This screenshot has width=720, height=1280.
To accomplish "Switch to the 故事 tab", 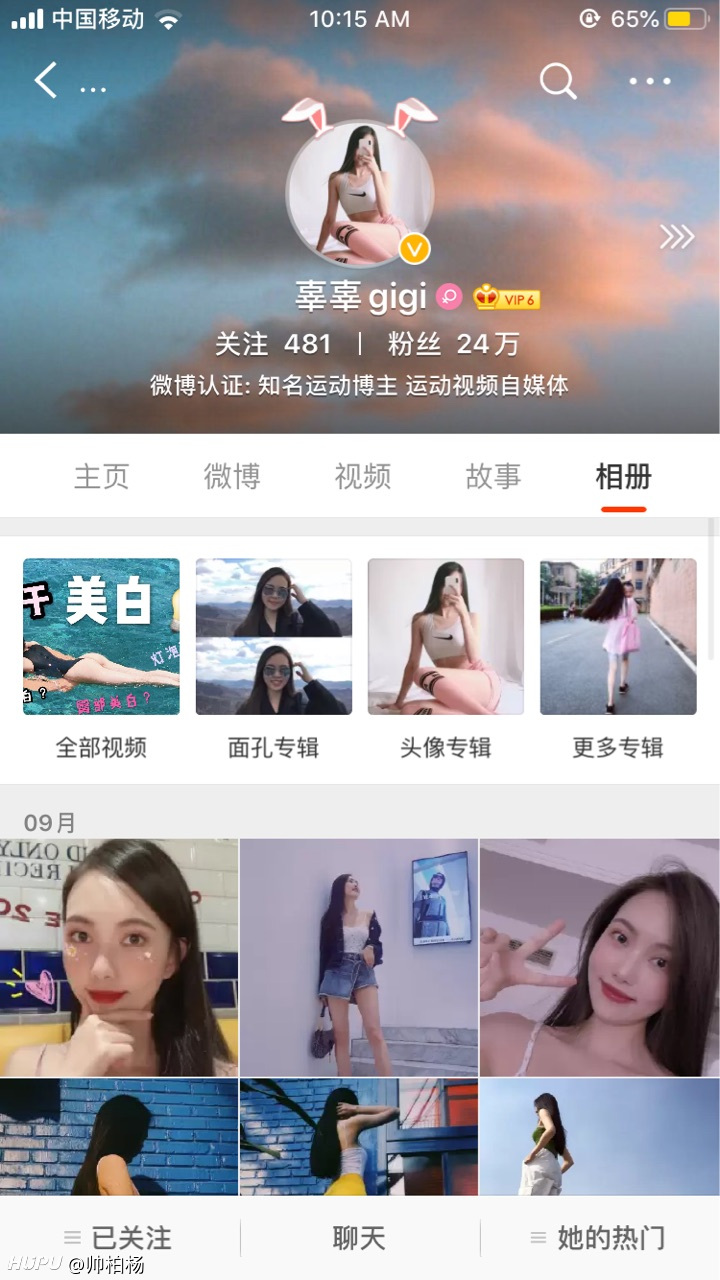I will 493,477.
